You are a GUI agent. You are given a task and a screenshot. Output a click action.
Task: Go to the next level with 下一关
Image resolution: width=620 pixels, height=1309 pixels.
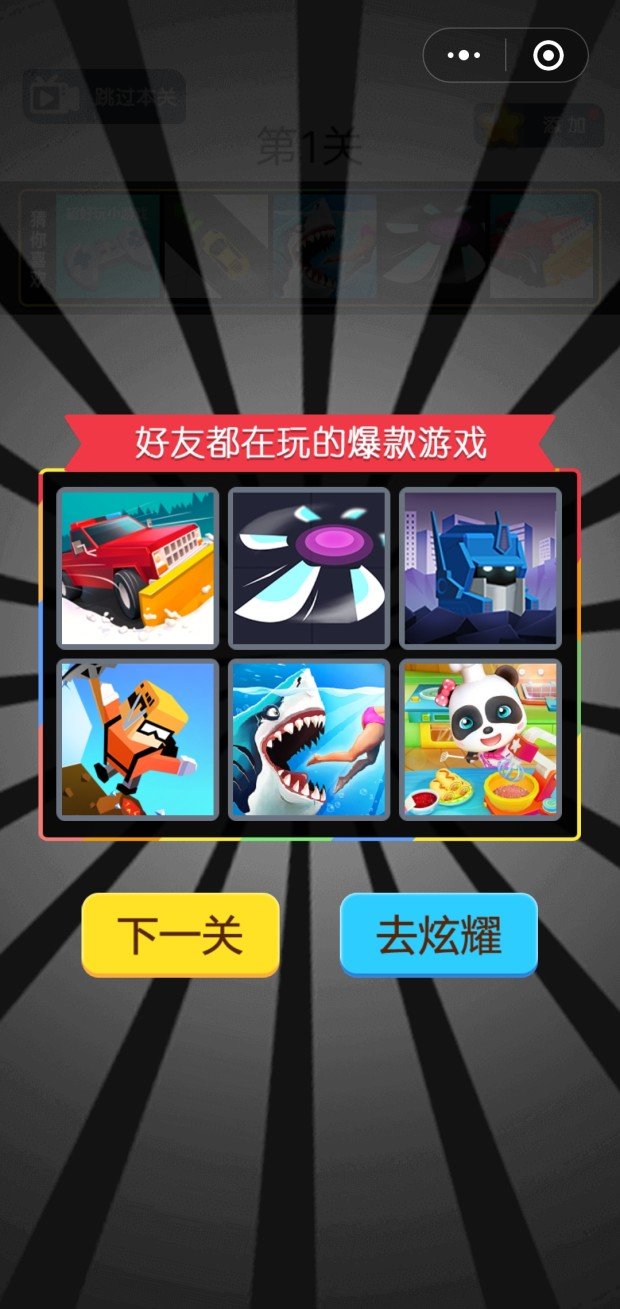[x=180, y=935]
